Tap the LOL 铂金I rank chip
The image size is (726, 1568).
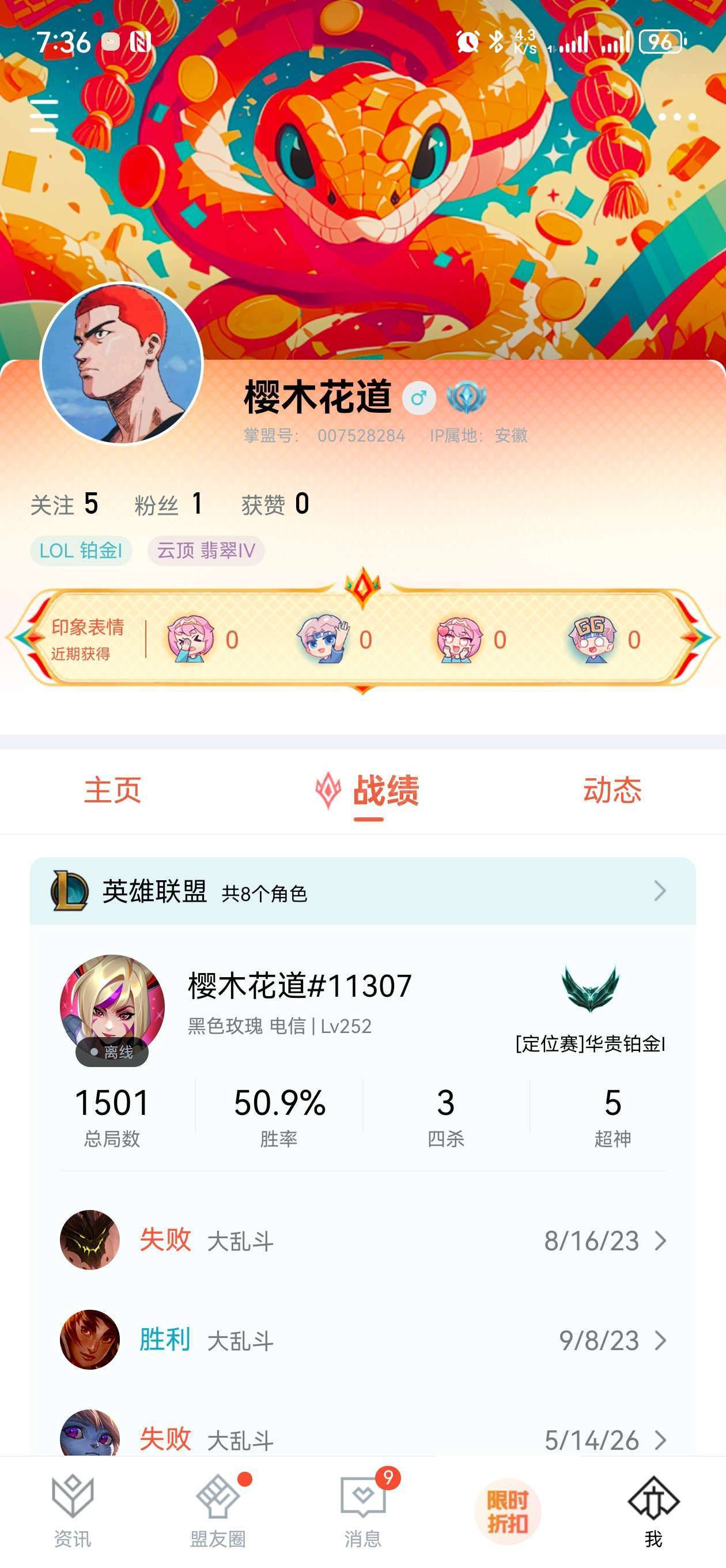pyautogui.click(x=81, y=551)
